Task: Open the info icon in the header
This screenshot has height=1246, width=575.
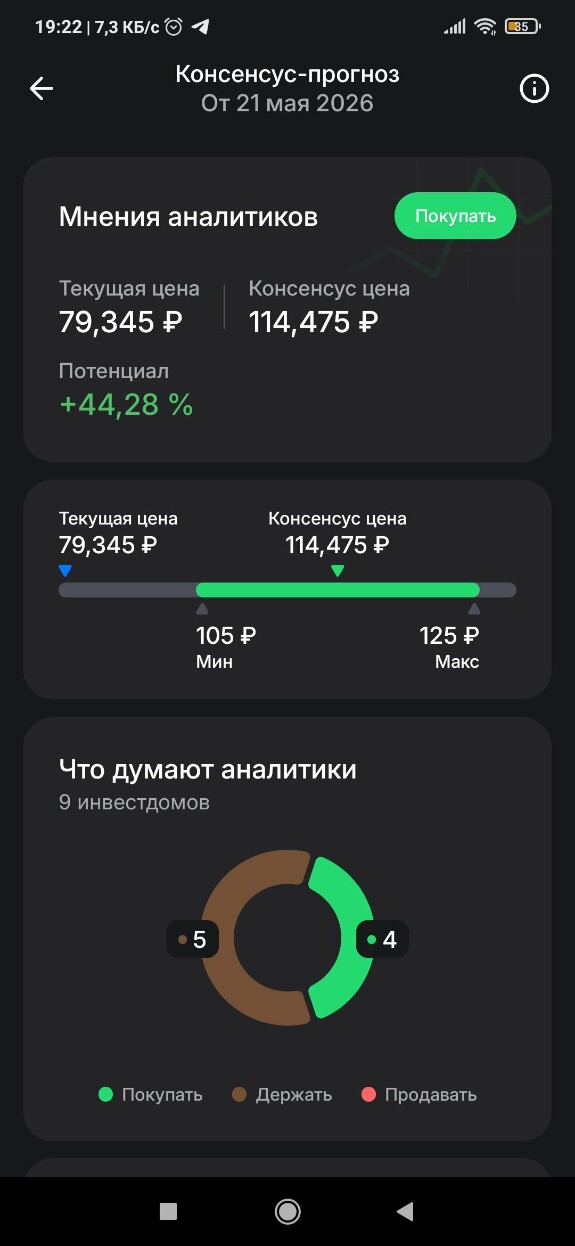Action: [535, 89]
